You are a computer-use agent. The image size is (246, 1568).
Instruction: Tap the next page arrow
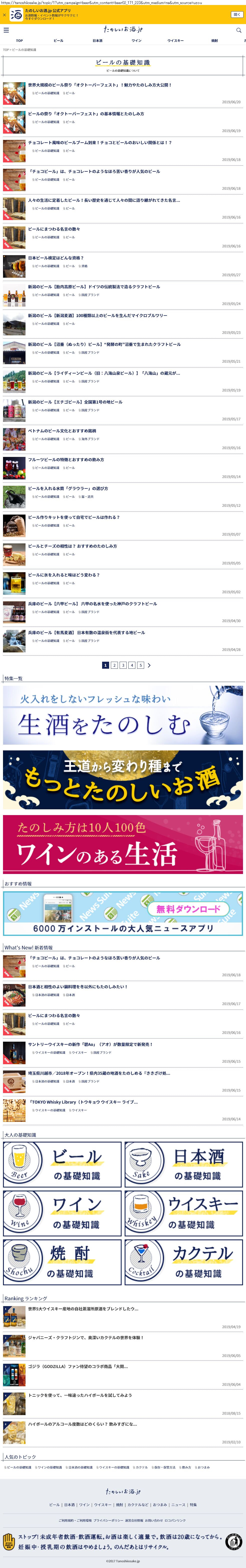click(x=149, y=665)
